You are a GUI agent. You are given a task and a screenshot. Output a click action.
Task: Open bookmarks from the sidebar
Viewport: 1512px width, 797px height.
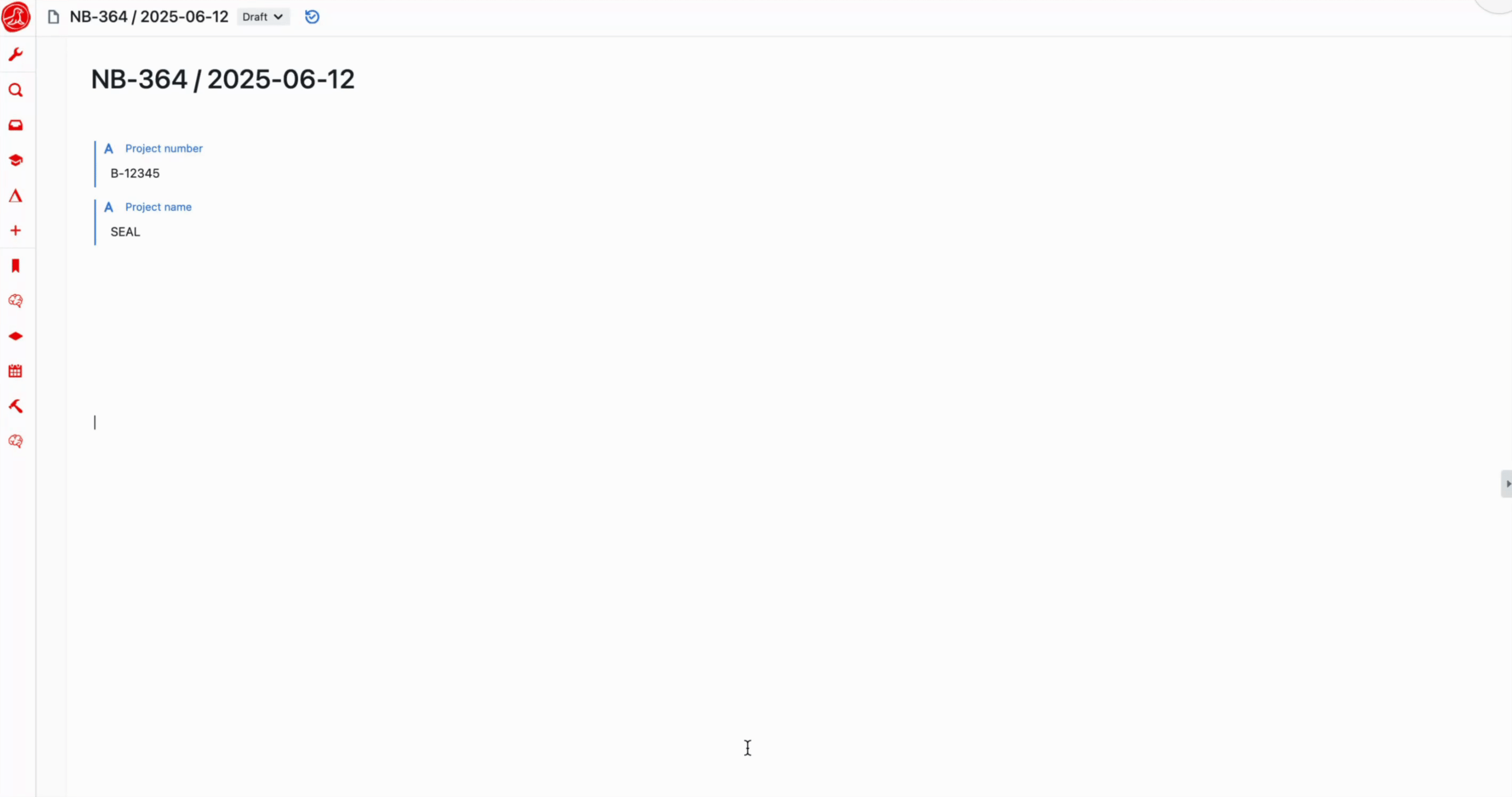[x=16, y=266]
